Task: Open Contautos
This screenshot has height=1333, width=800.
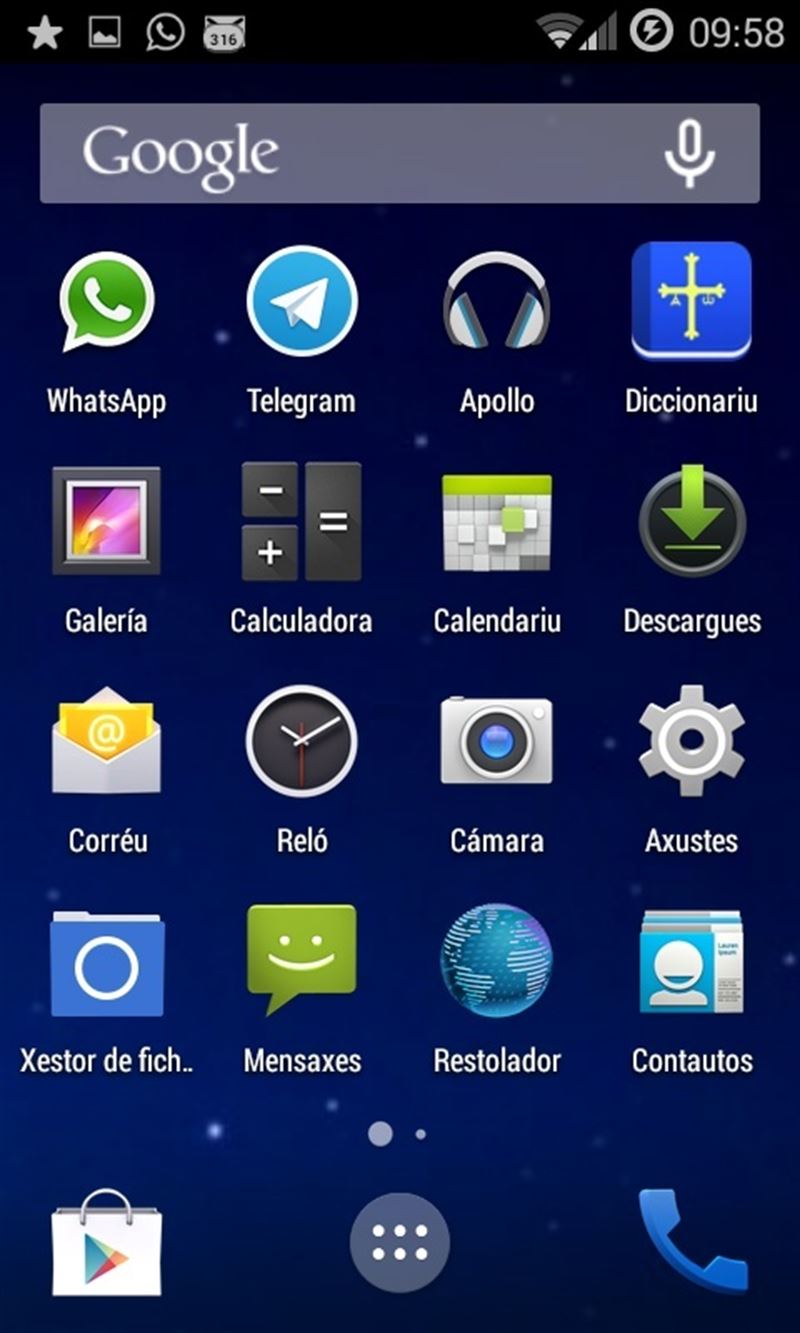Action: tap(691, 961)
